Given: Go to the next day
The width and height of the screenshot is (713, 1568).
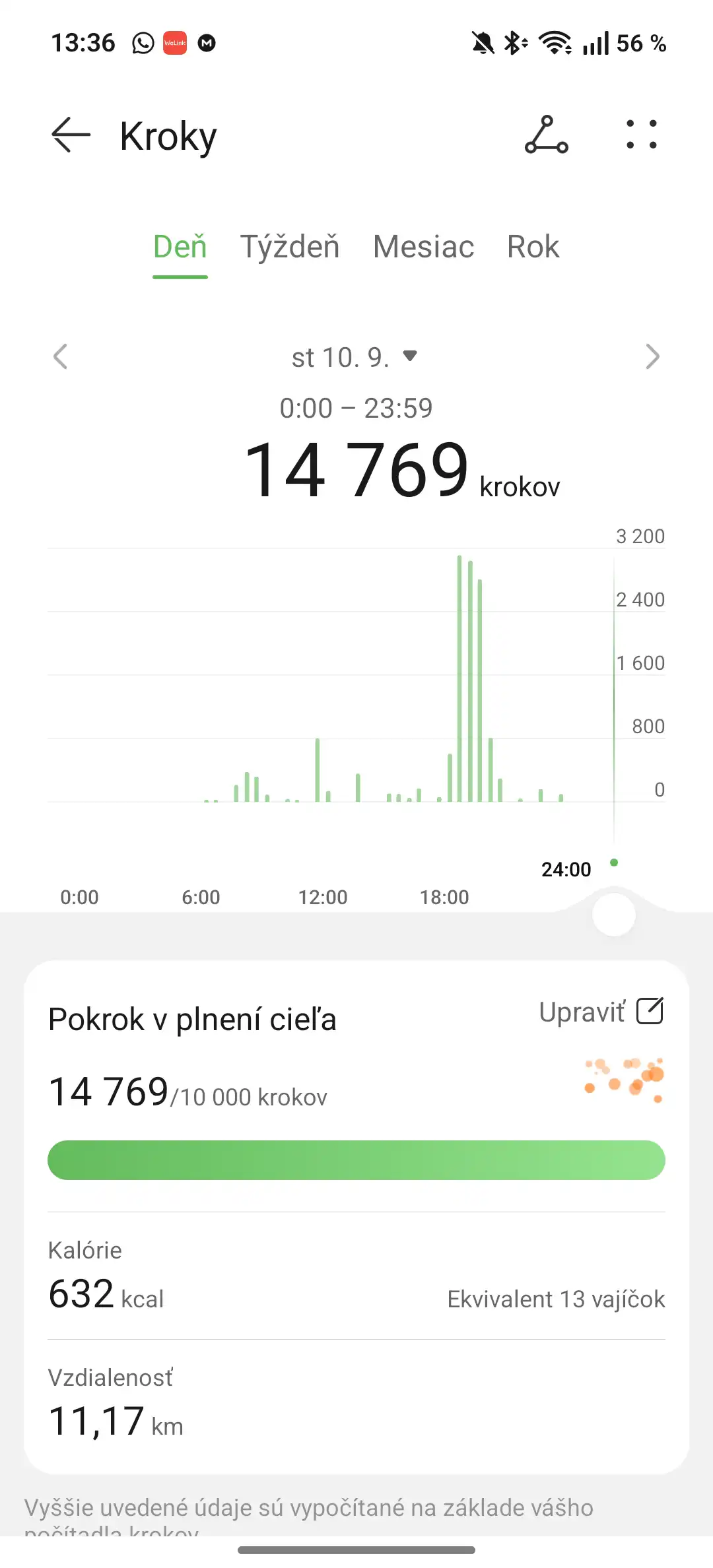Looking at the screenshot, I should (x=652, y=357).
